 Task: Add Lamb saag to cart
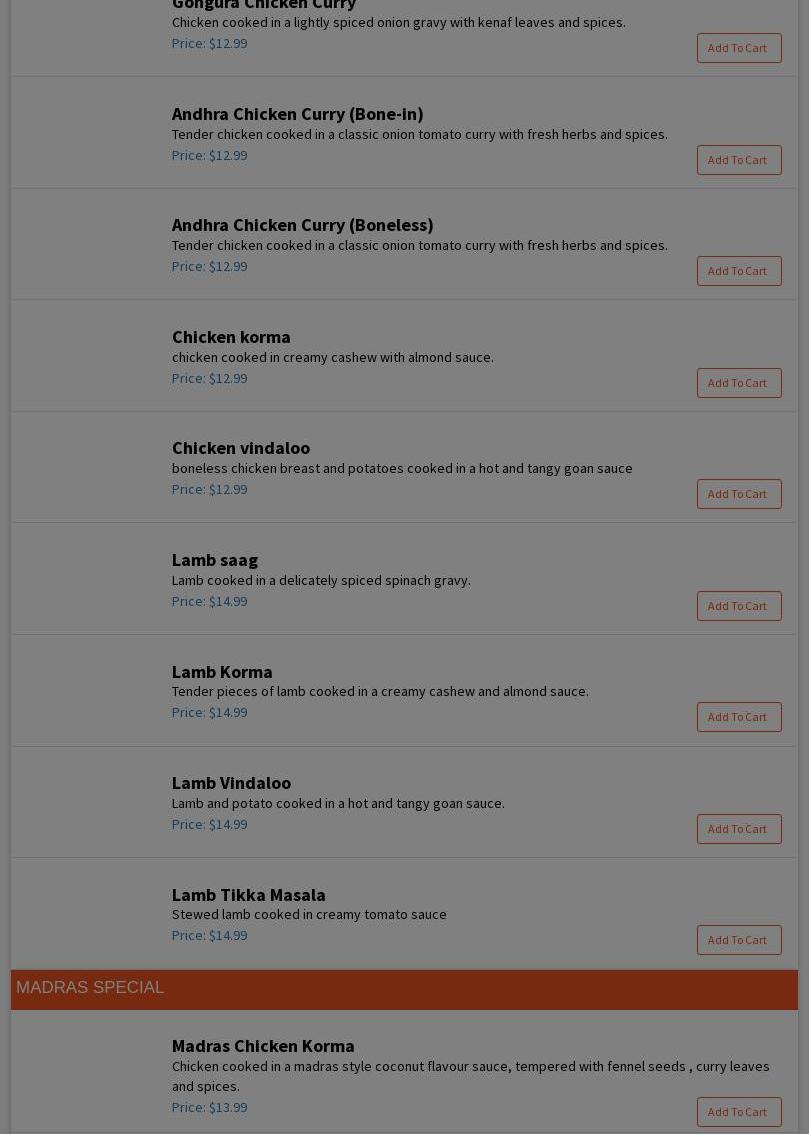click(739, 606)
